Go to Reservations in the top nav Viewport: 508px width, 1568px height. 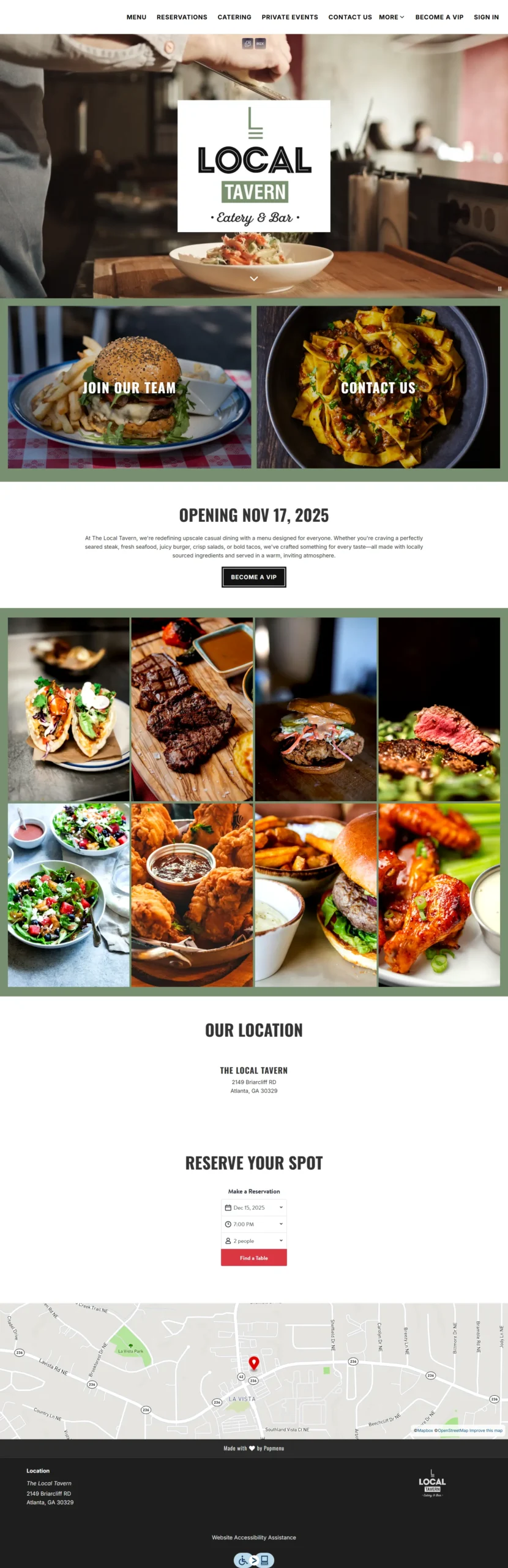point(182,17)
